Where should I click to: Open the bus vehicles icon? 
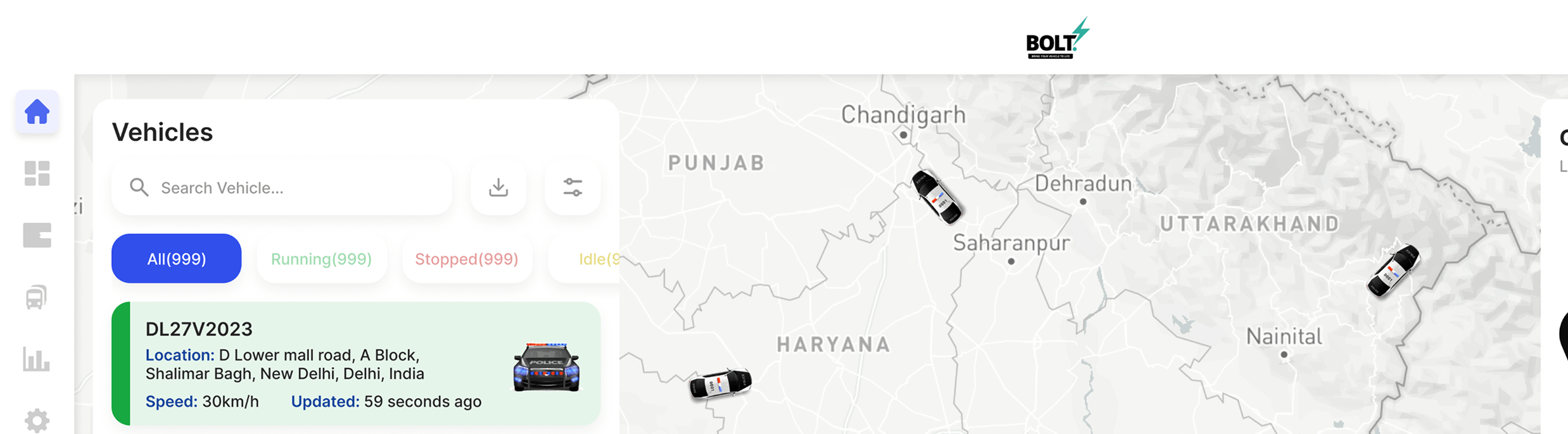tap(36, 297)
